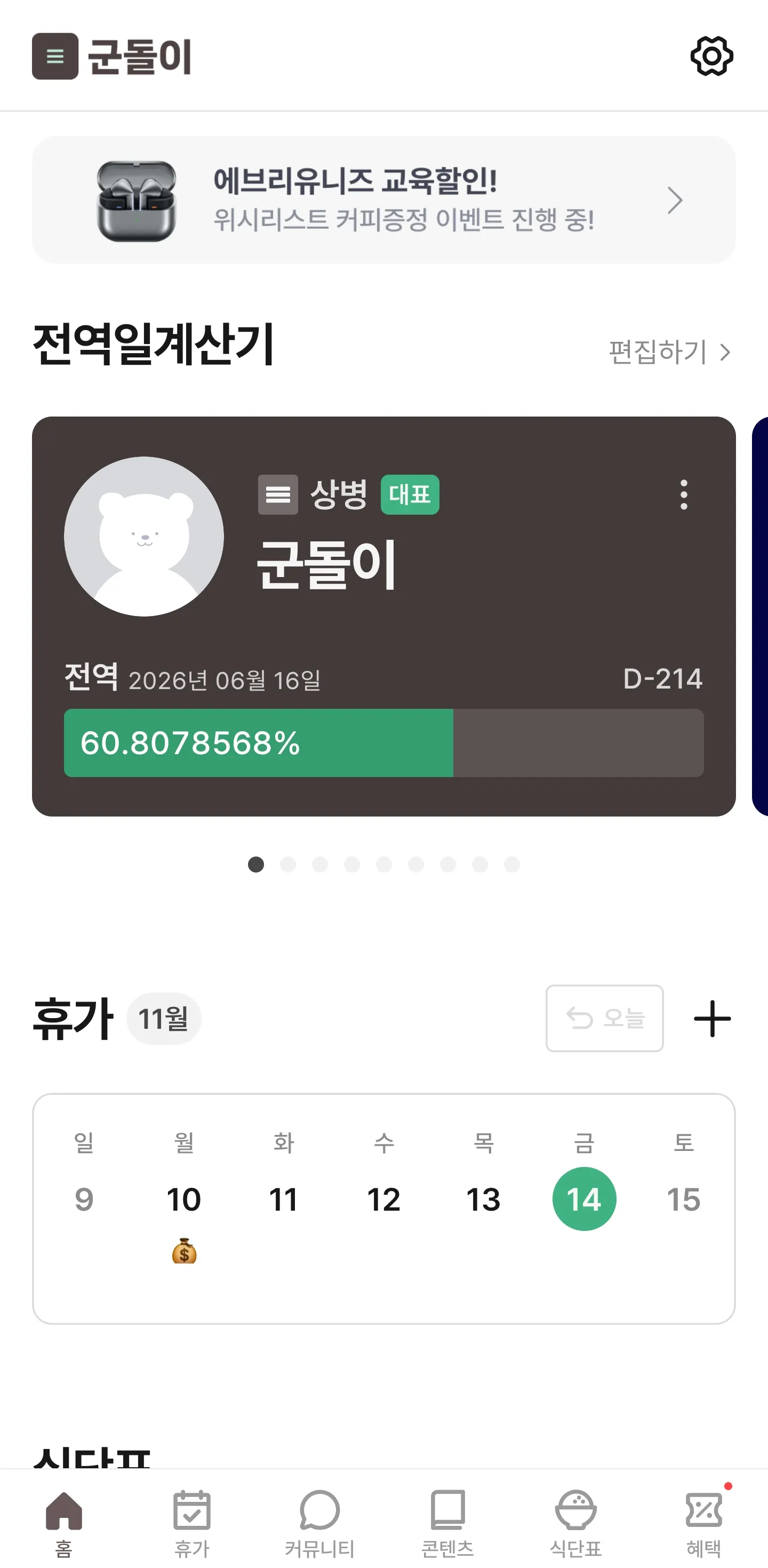768x1568 pixels.
Task: Open the three-dot menu on 군돌이 card
Action: coord(683,494)
